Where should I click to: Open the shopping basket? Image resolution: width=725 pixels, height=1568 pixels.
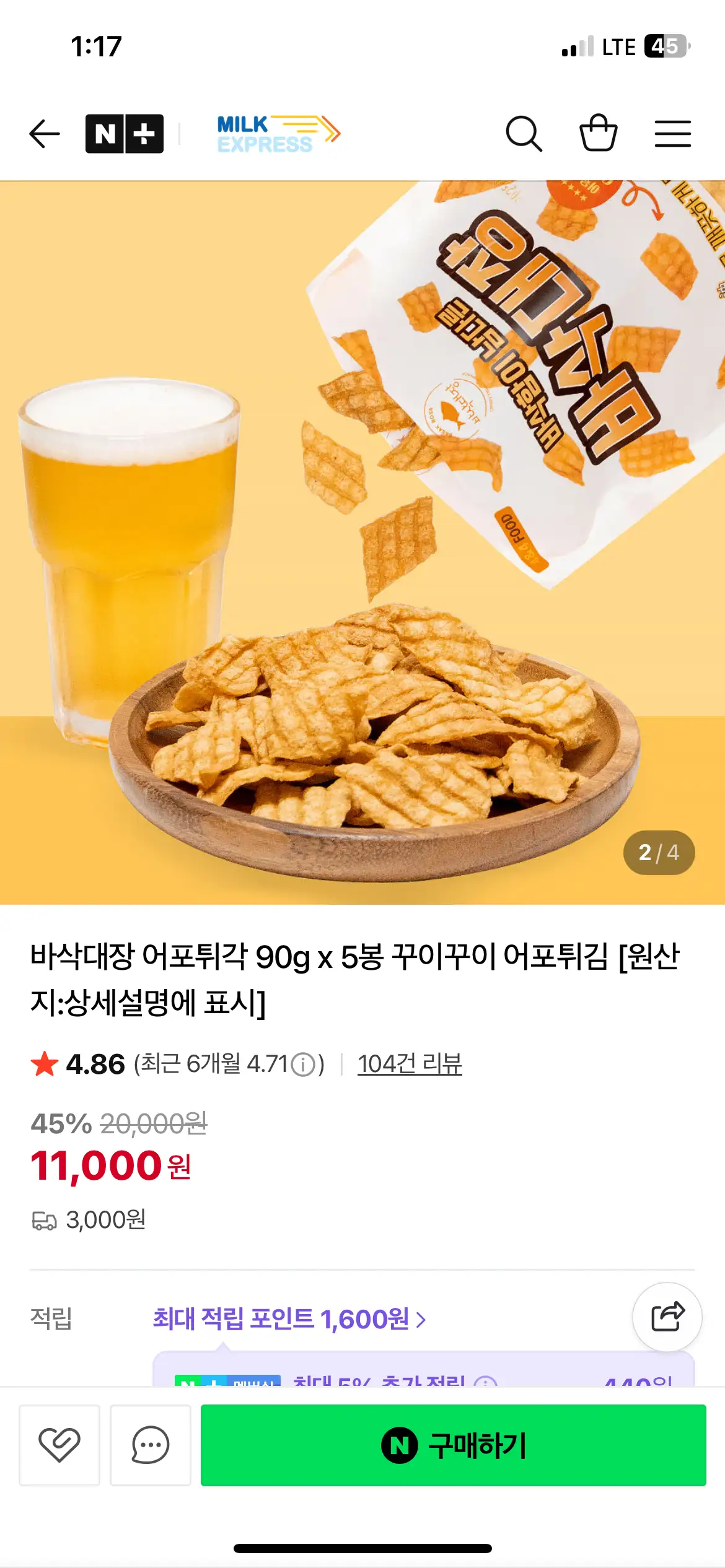pyautogui.click(x=598, y=134)
